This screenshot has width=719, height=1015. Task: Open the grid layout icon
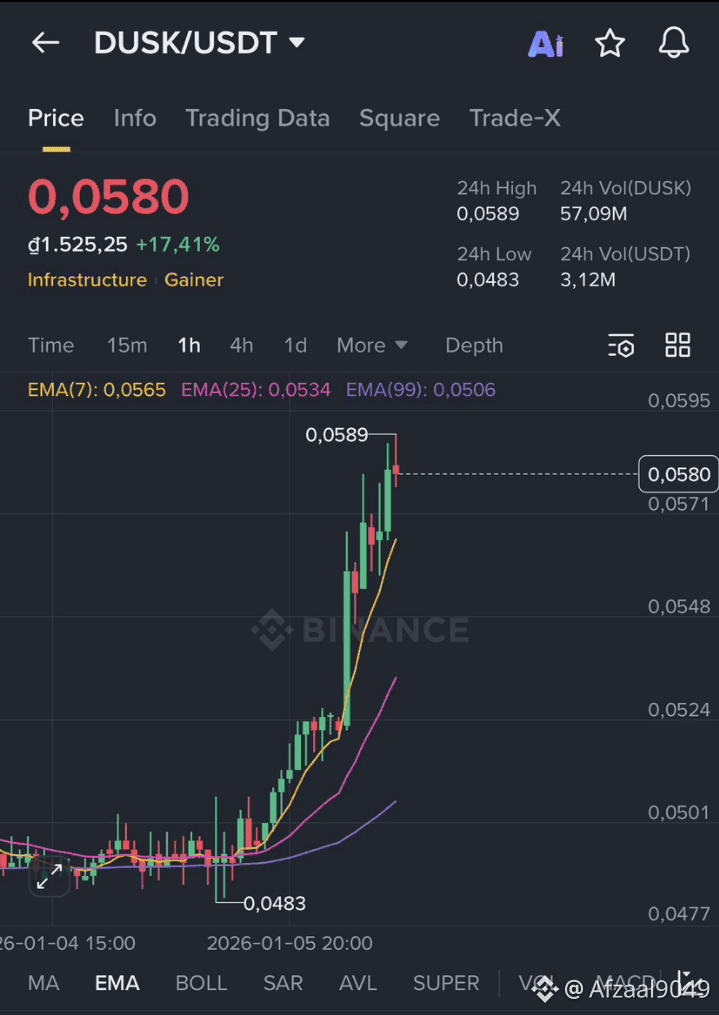pyautogui.click(x=678, y=345)
